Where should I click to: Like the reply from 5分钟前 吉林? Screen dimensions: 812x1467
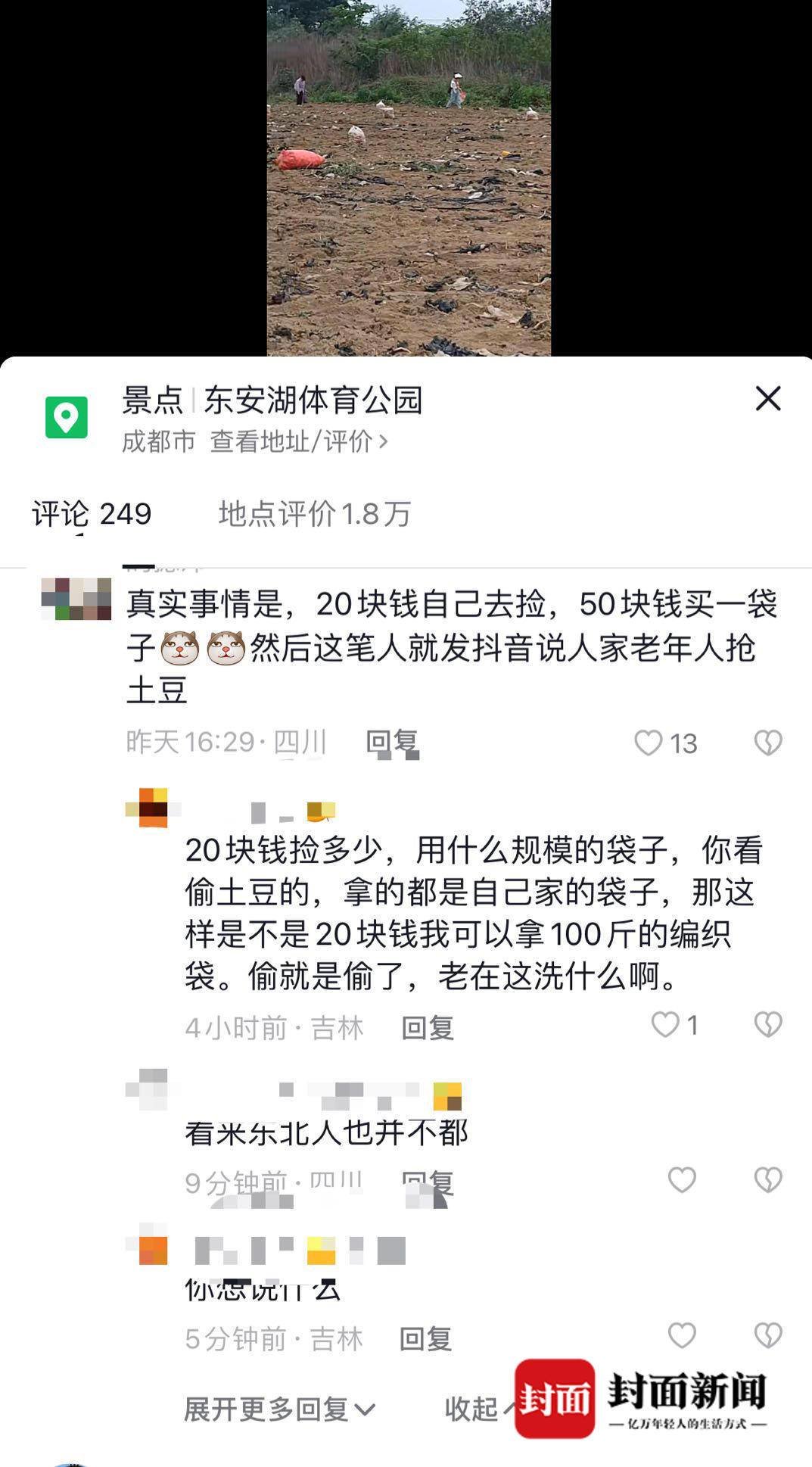coord(682,1335)
